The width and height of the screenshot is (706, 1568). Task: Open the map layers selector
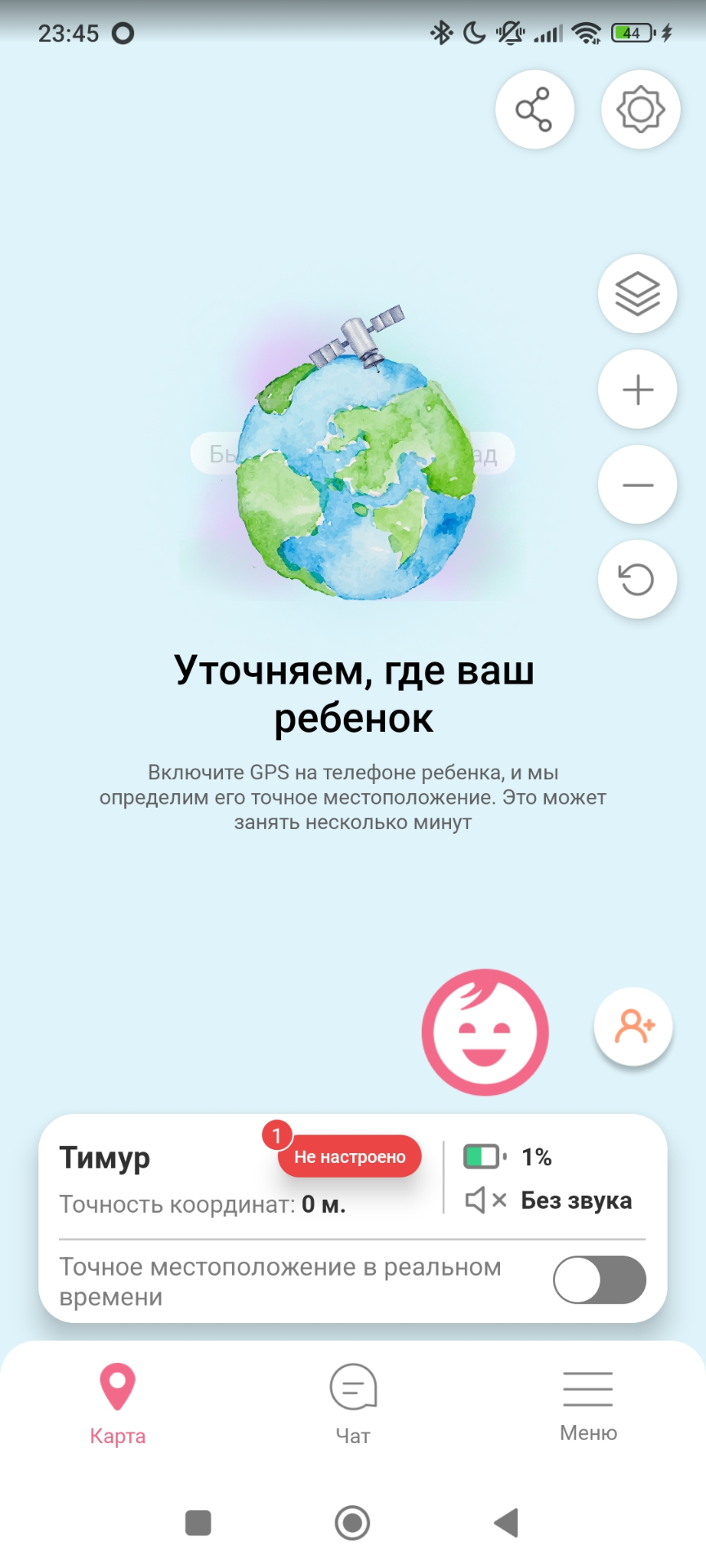coord(637,294)
